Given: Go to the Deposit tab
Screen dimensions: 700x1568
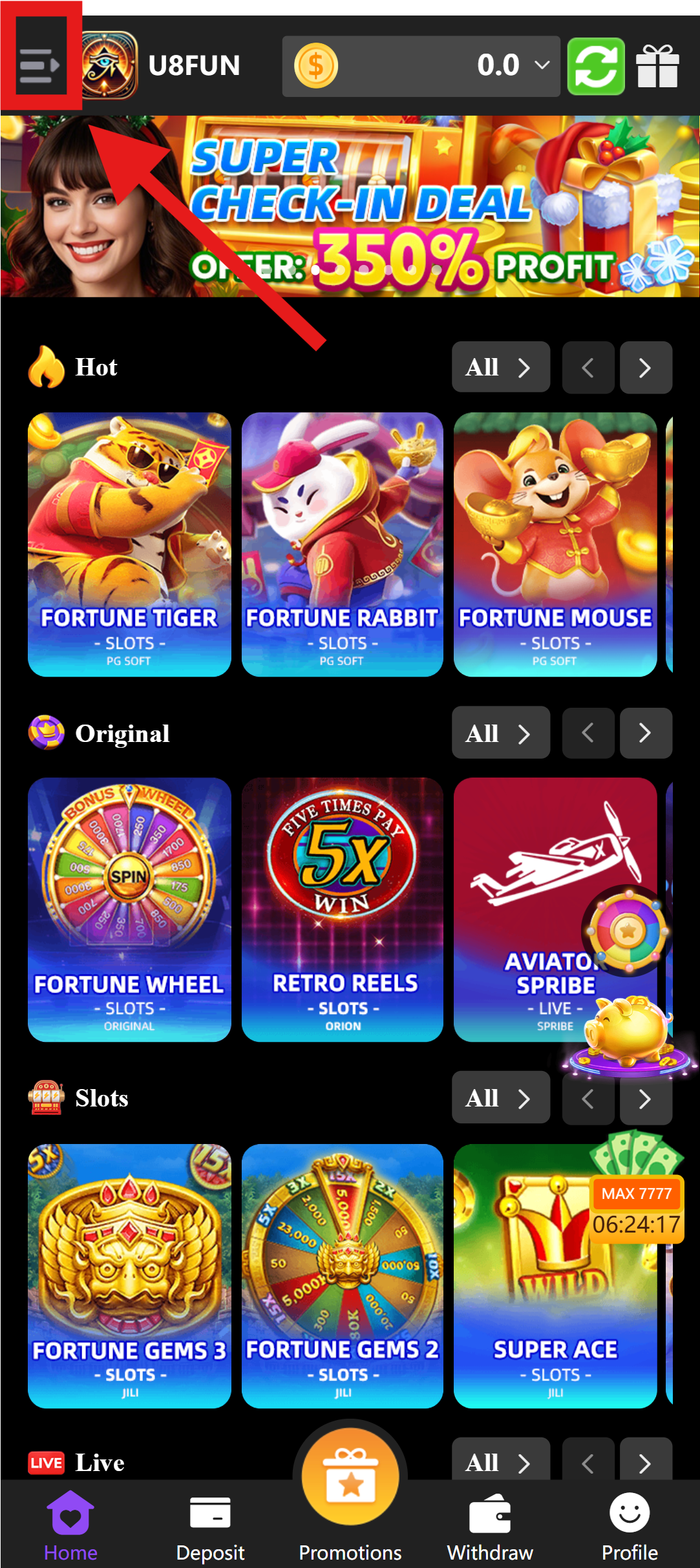Looking at the screenshot, I should (x=210, y=1527).
